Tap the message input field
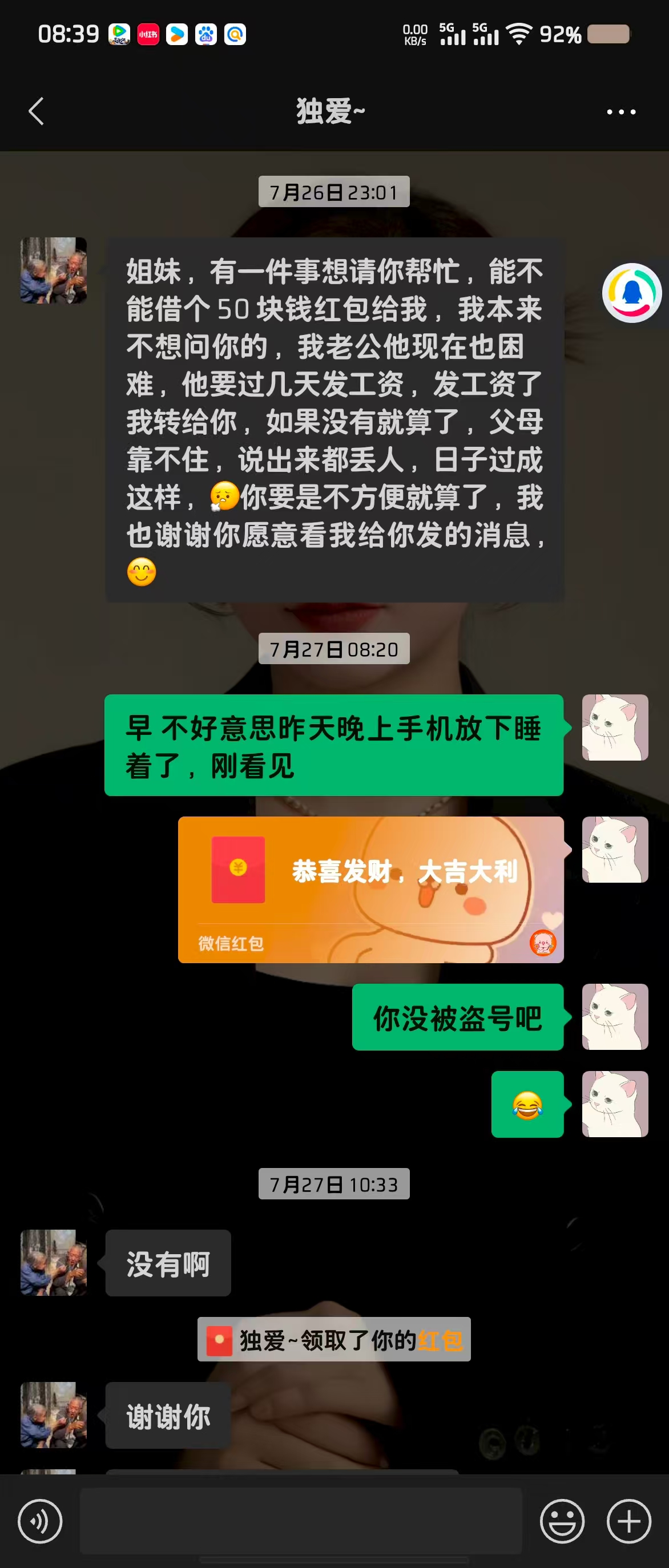 click(301, 1521)
